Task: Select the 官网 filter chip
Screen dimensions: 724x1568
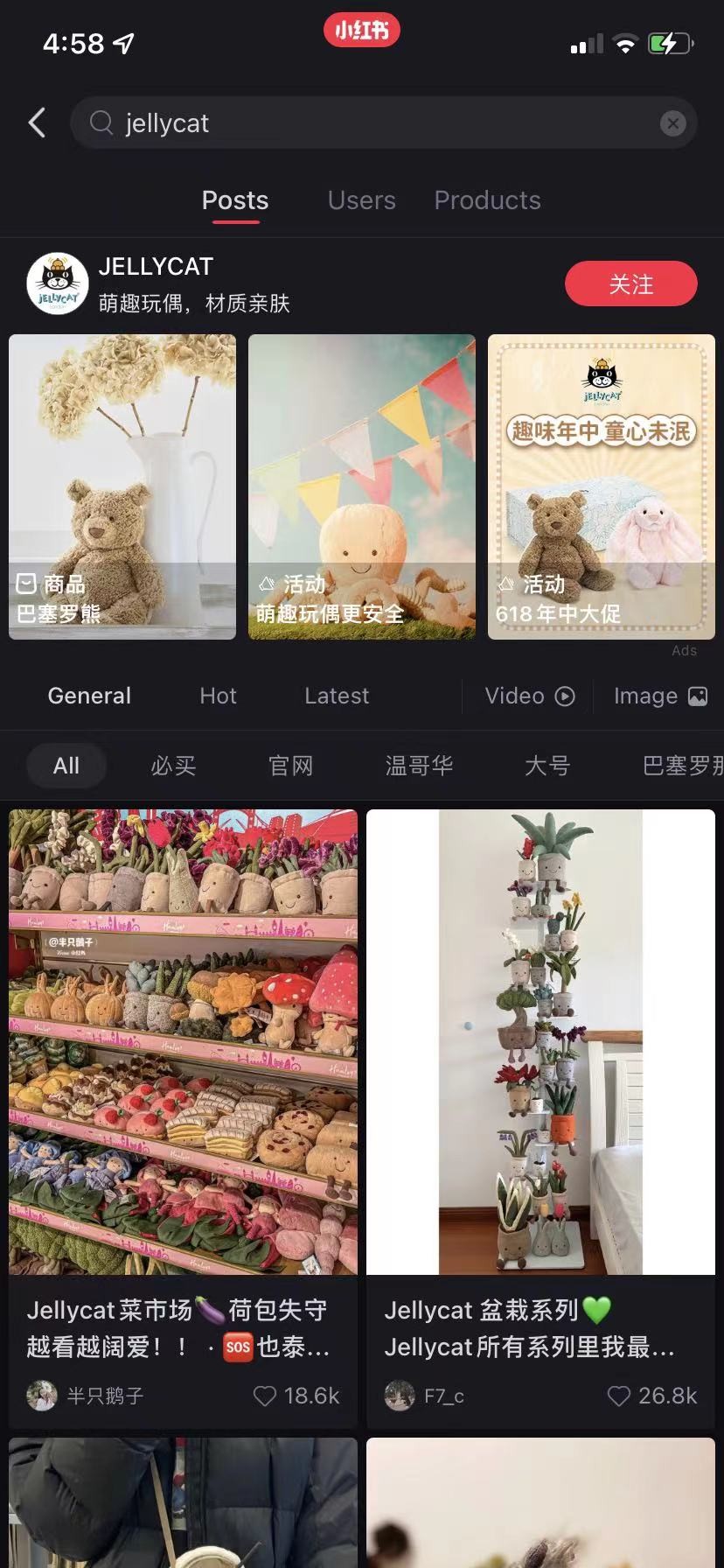Action: pyautogui.click(x=290, y=766)
